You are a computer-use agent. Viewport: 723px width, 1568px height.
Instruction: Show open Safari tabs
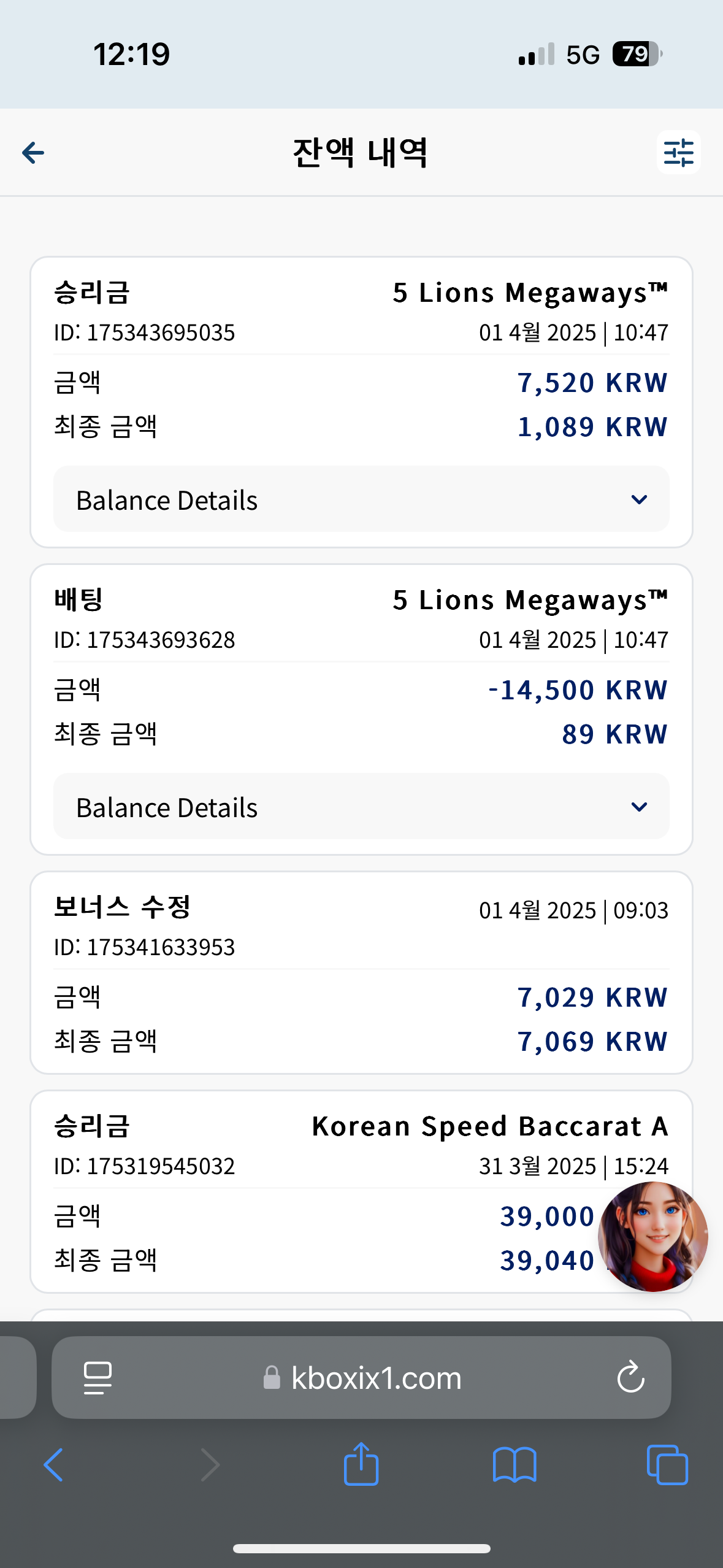point(667,1465)
